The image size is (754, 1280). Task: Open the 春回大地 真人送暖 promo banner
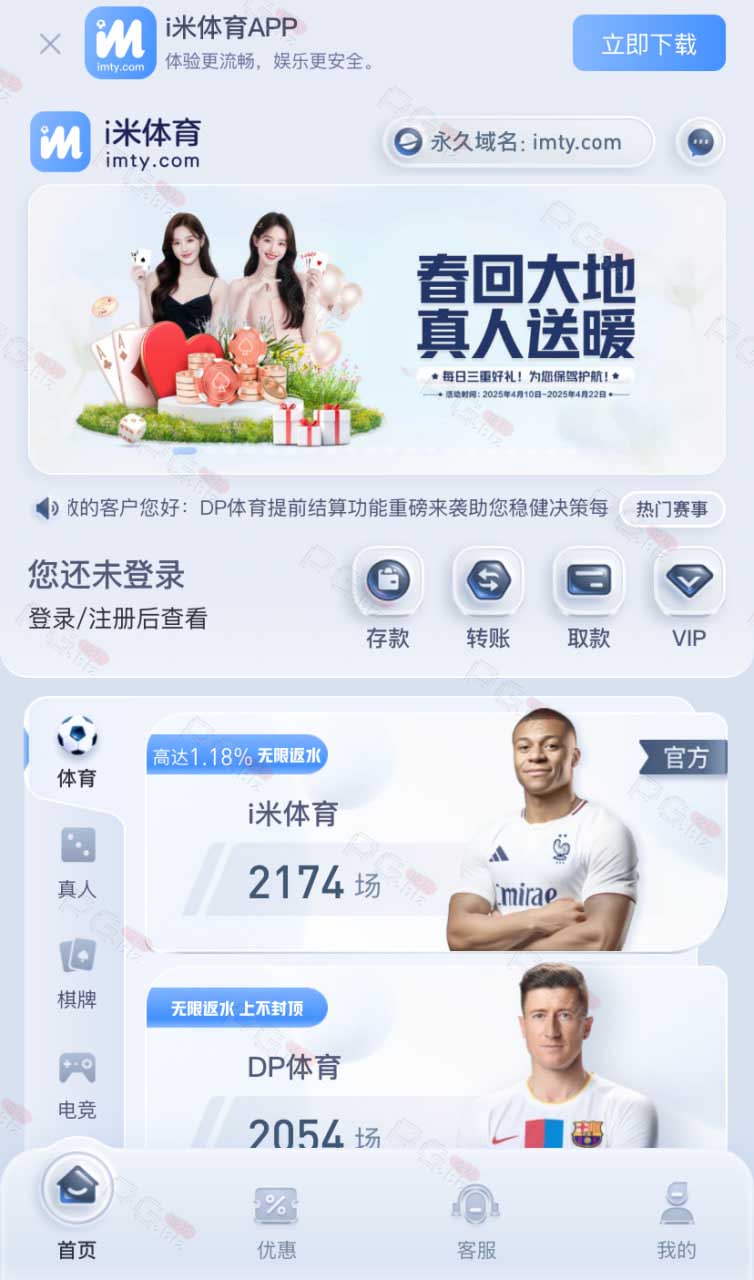[x=377, y=329]
